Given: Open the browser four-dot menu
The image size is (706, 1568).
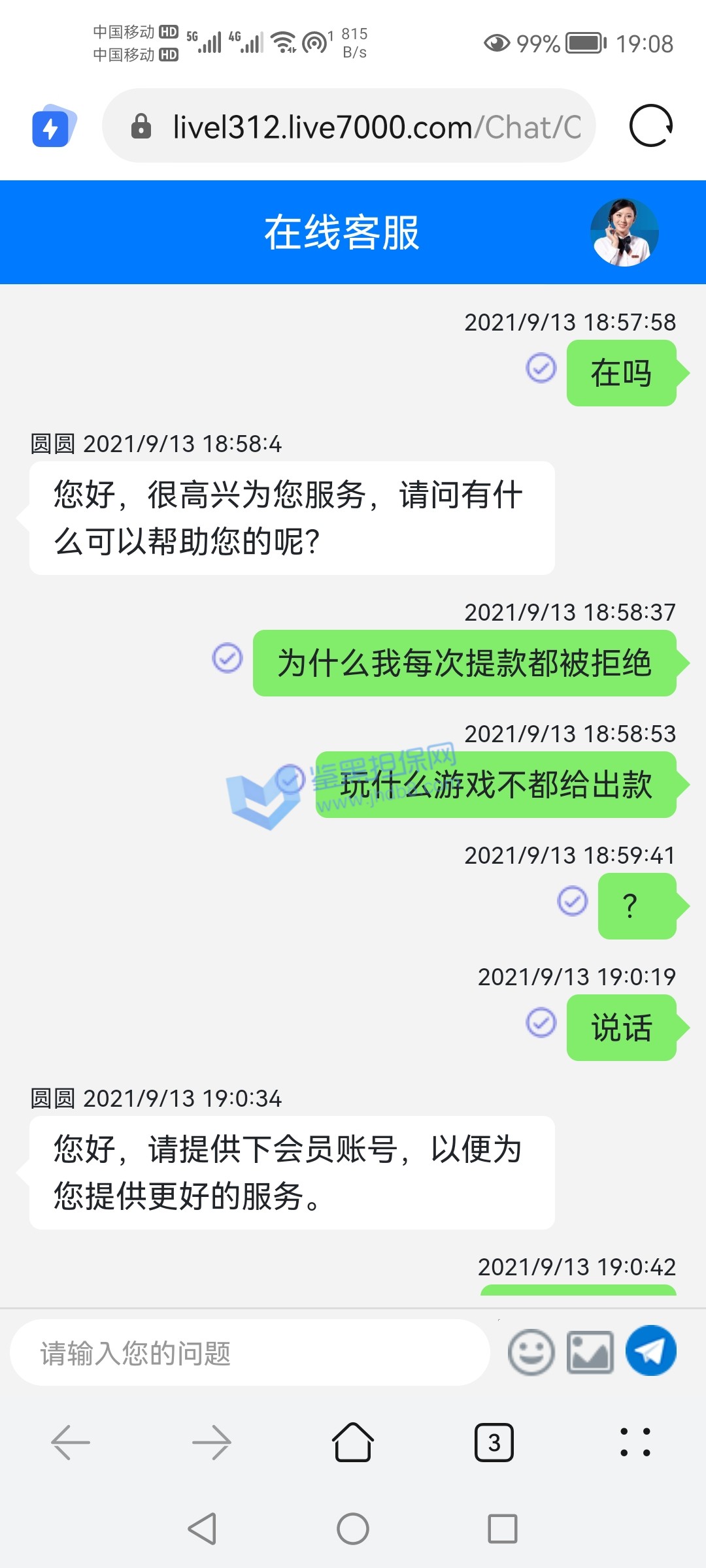Looking at the screenshot, I should click(x=635, y=1442).
